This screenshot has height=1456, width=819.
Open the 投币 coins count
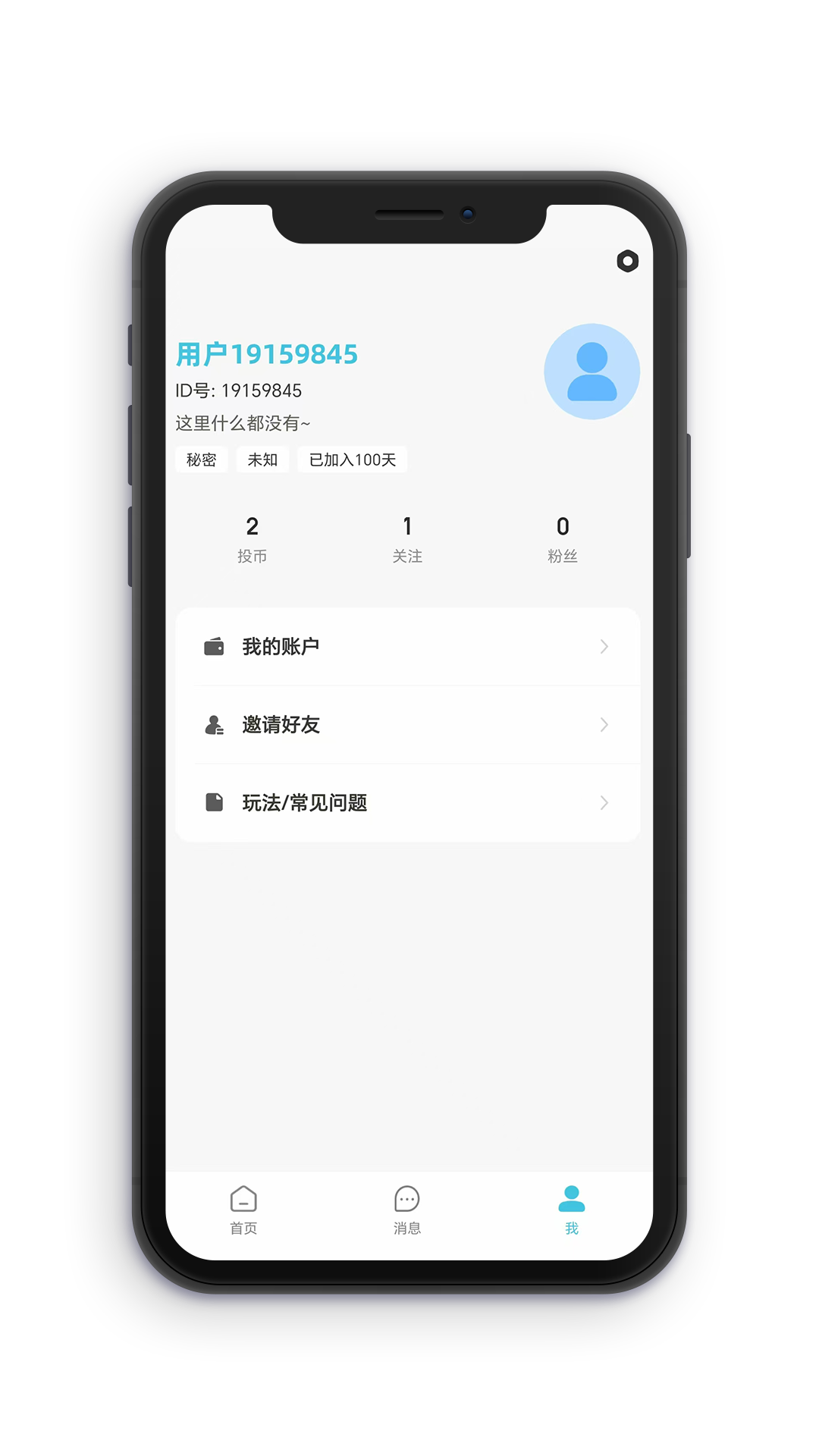(252, 538)
